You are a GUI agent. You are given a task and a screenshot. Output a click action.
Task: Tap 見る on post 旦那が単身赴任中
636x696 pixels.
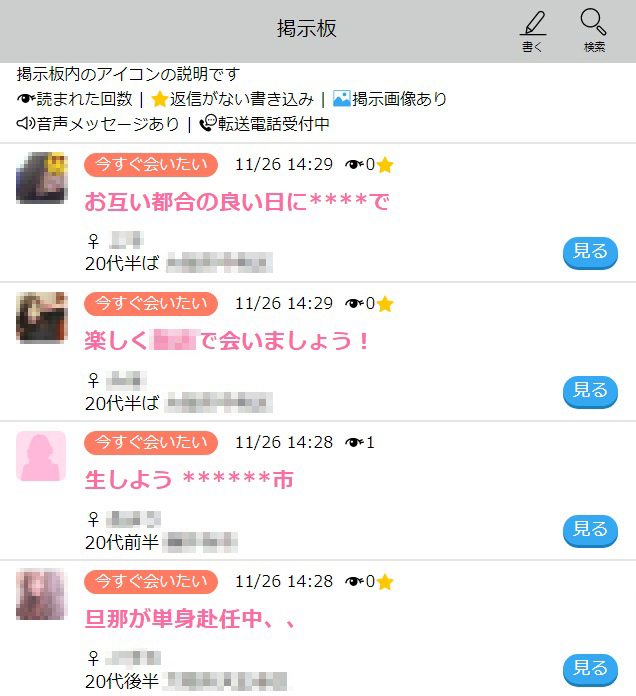click(x=590, y=669)
